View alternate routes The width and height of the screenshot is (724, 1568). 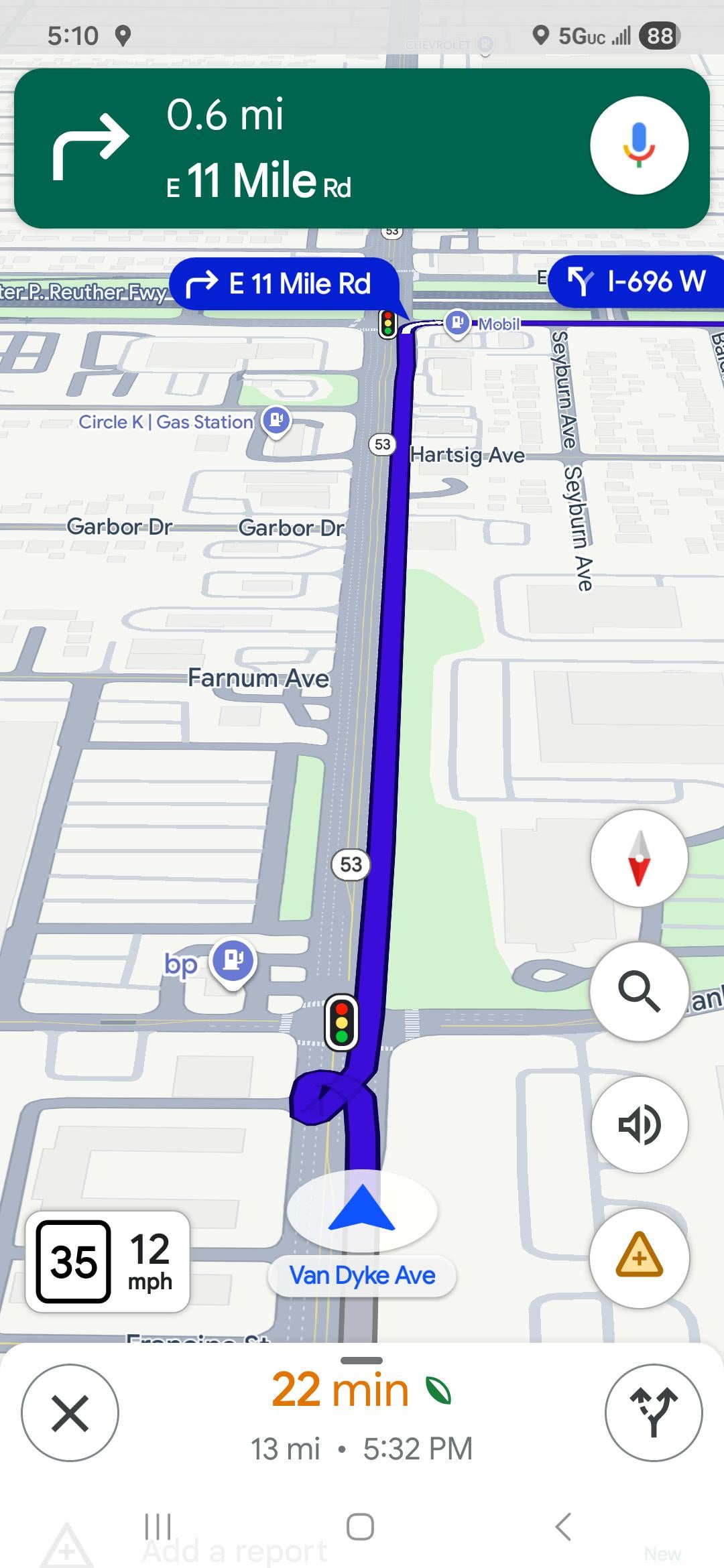[653, 1413]
